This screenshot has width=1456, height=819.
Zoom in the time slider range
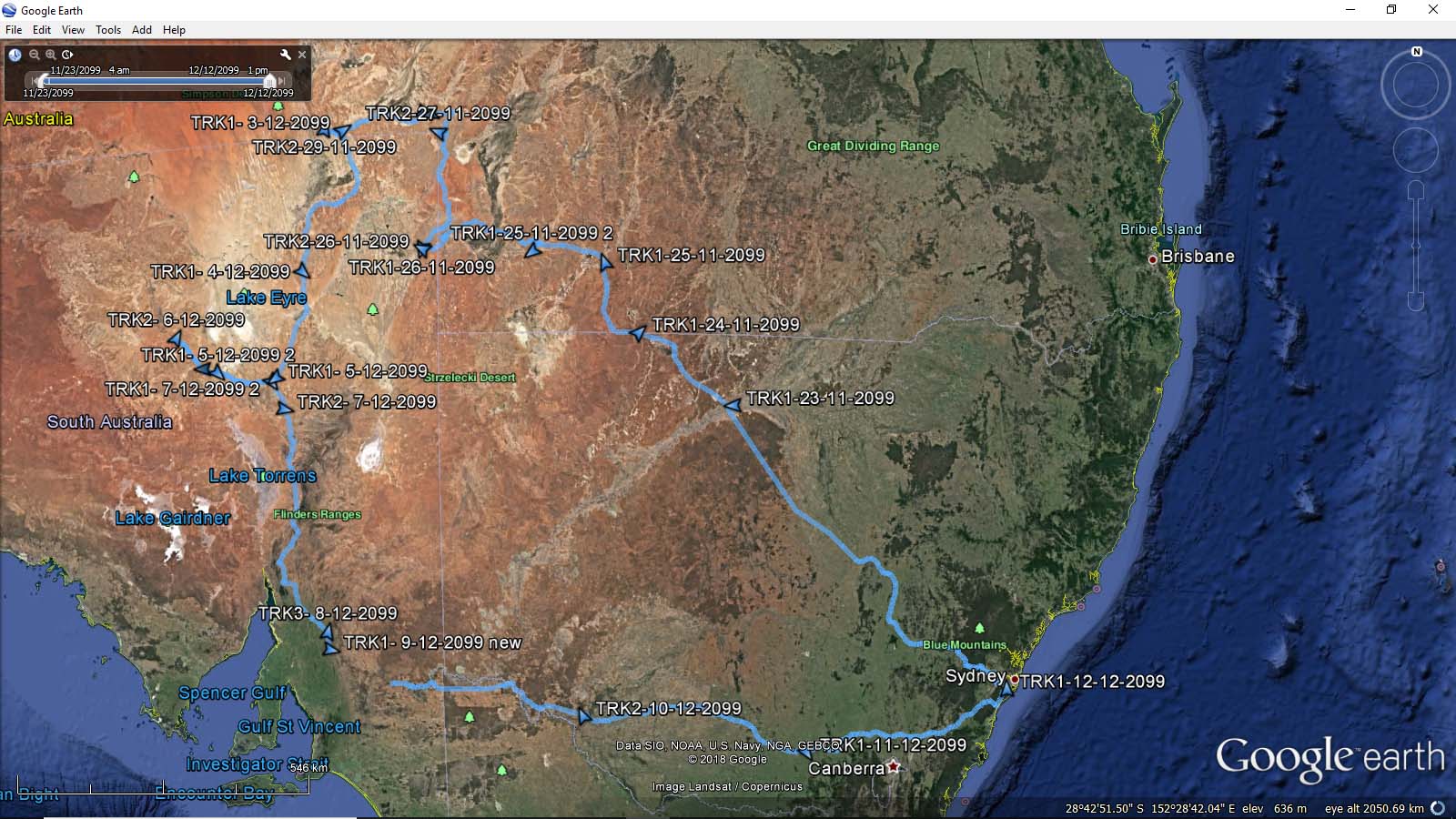tap(50, 55)
